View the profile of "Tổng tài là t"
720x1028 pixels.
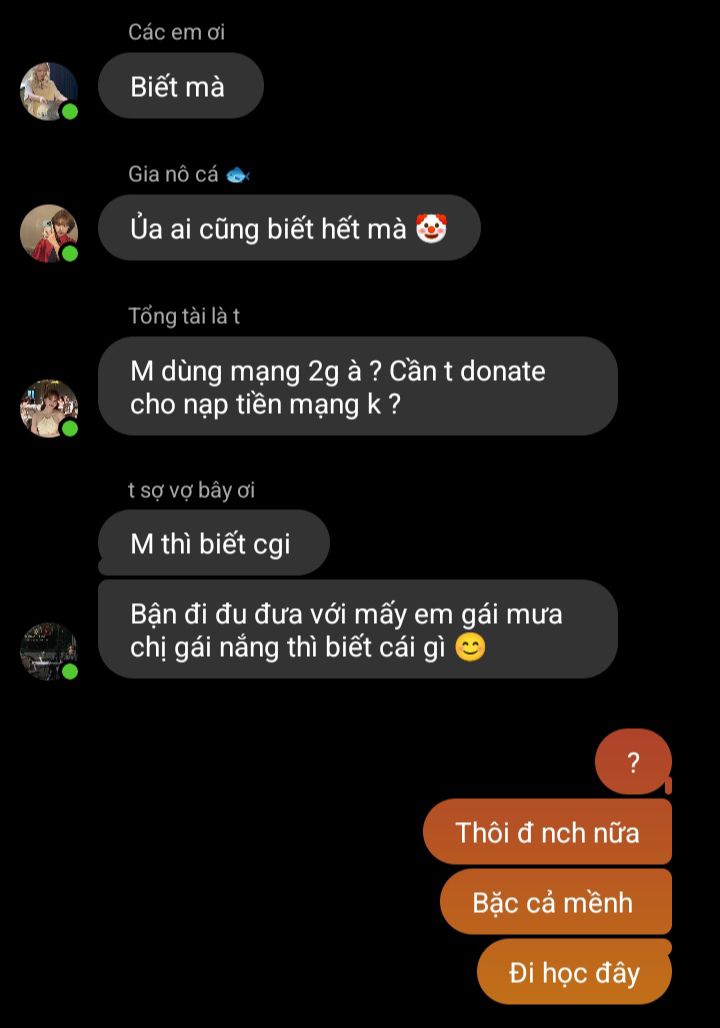coord(49,408)
